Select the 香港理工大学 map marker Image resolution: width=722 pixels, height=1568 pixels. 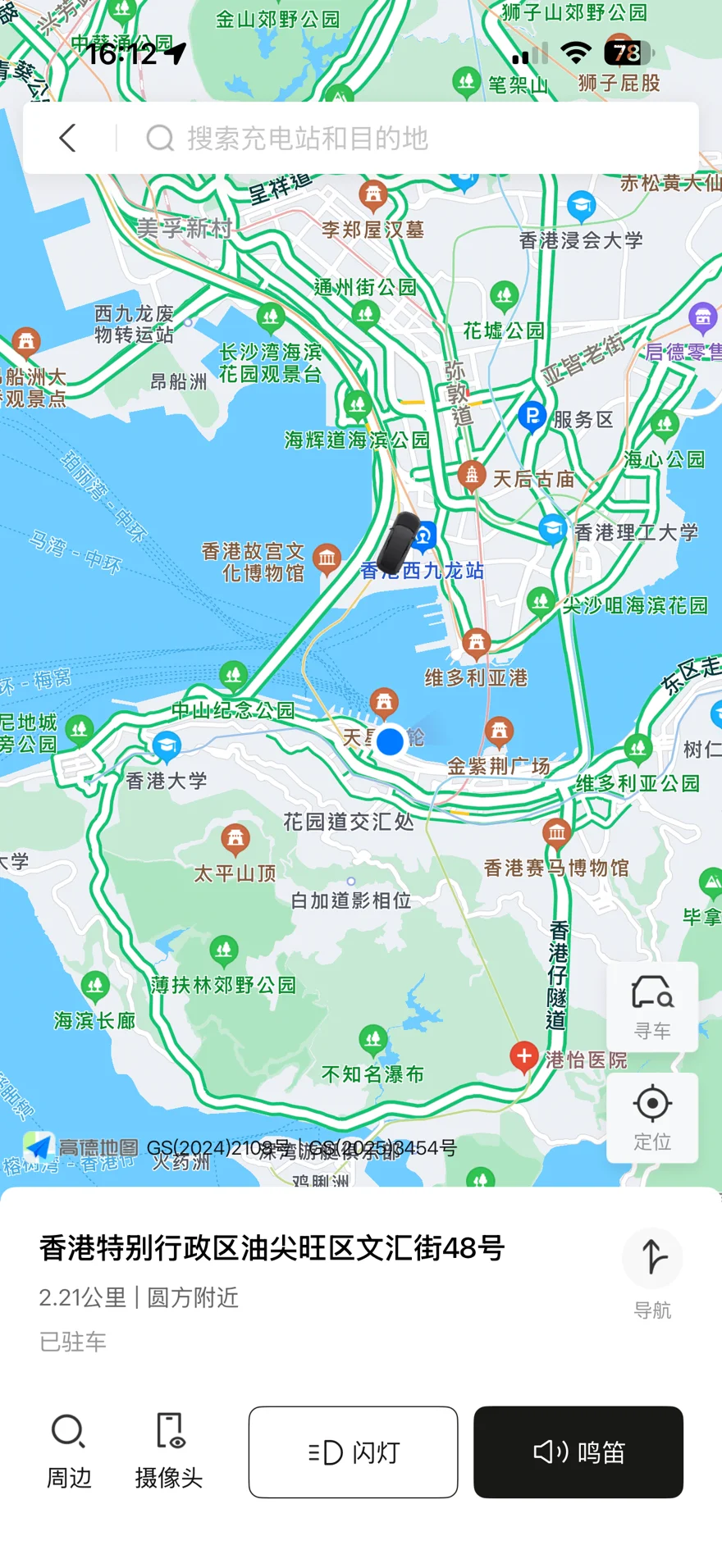552,529
